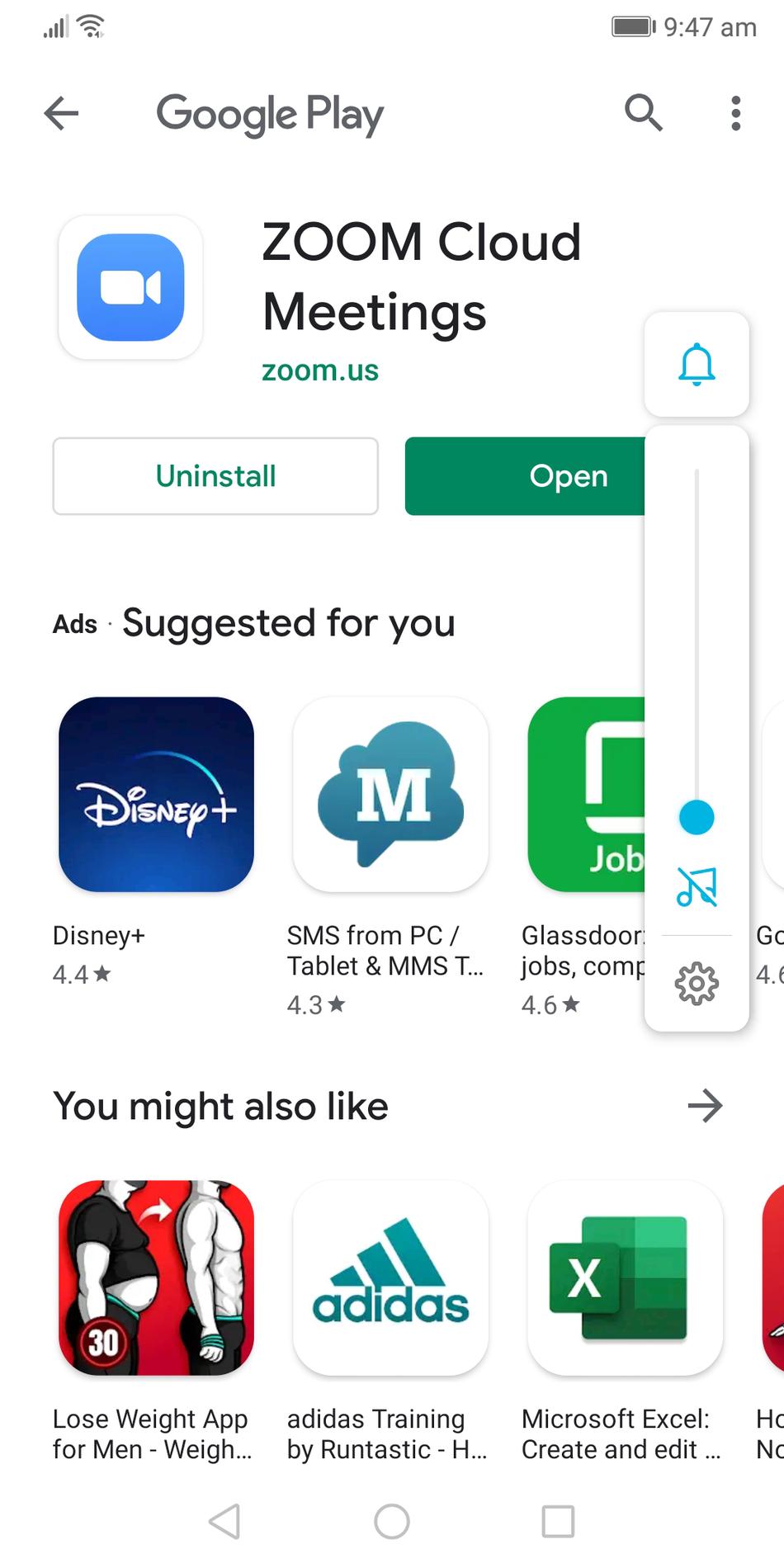
Task: Open Google Play search
Action: click(x=643, y=113)
